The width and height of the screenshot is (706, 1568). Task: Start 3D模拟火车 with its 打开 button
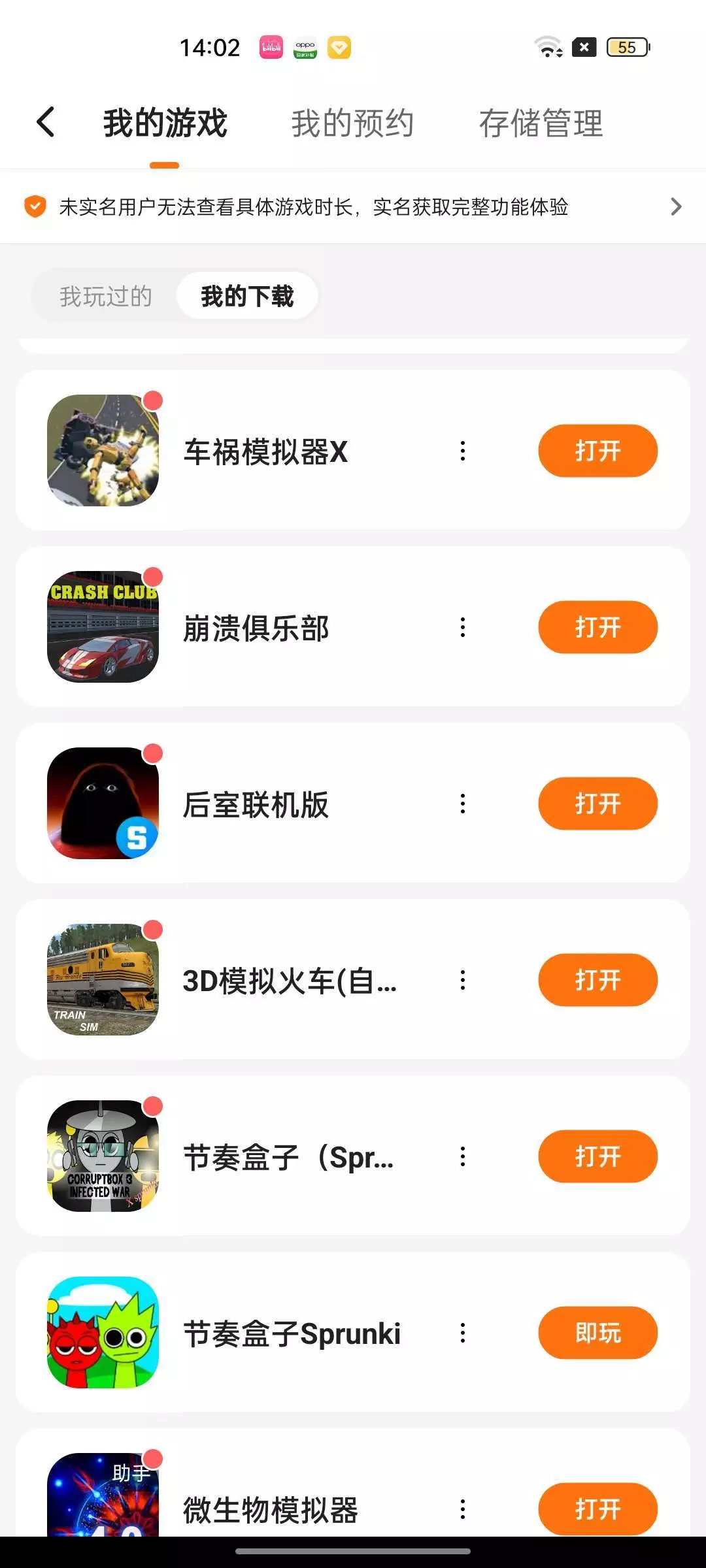[x=597, y=980]
